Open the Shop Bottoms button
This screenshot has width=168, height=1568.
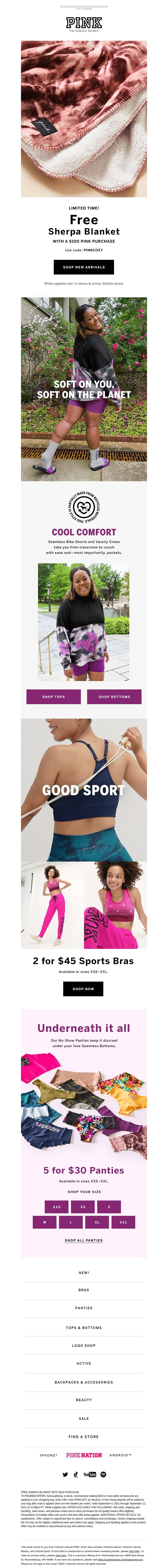click(x=114, y=696)
